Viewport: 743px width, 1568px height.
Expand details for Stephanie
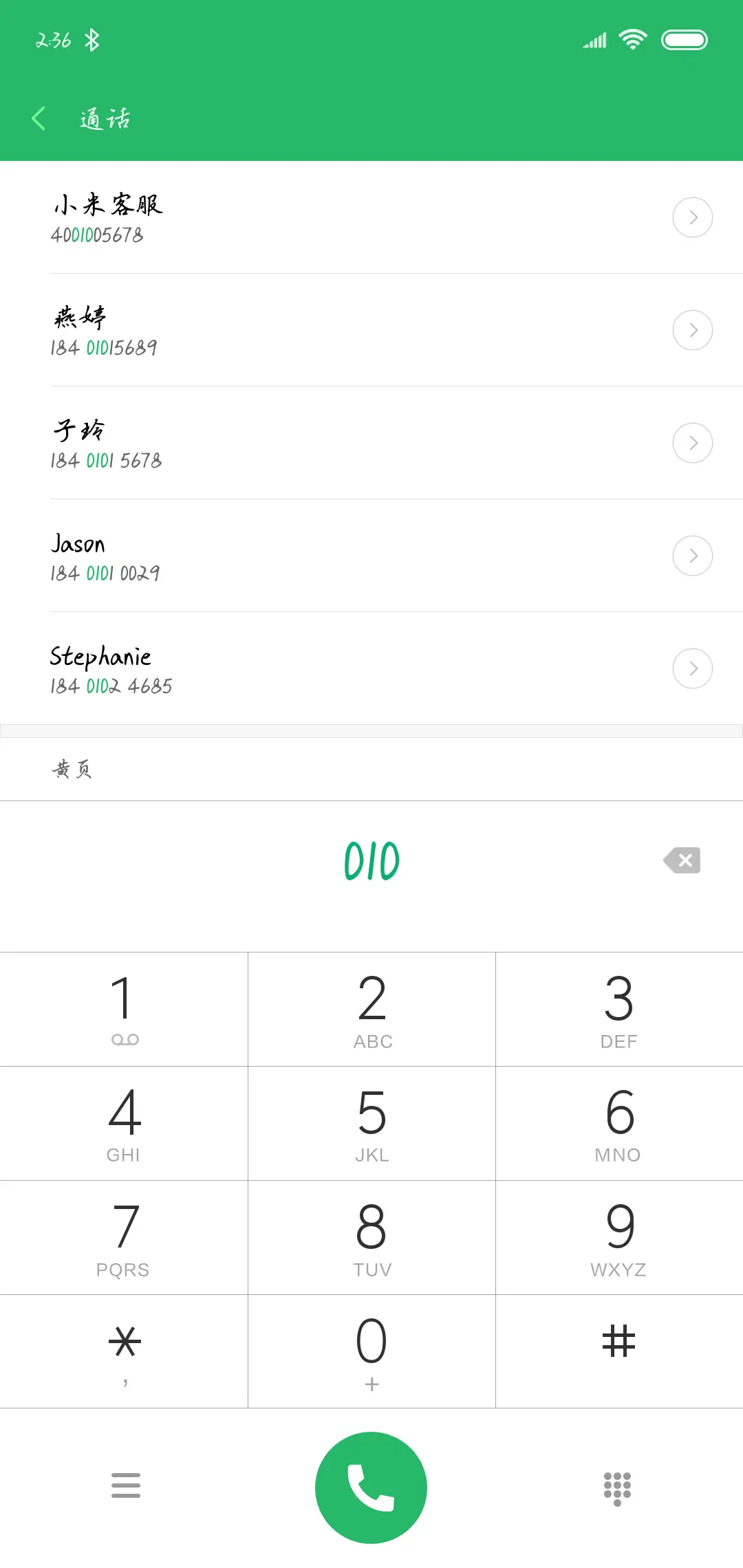[692, 668]
